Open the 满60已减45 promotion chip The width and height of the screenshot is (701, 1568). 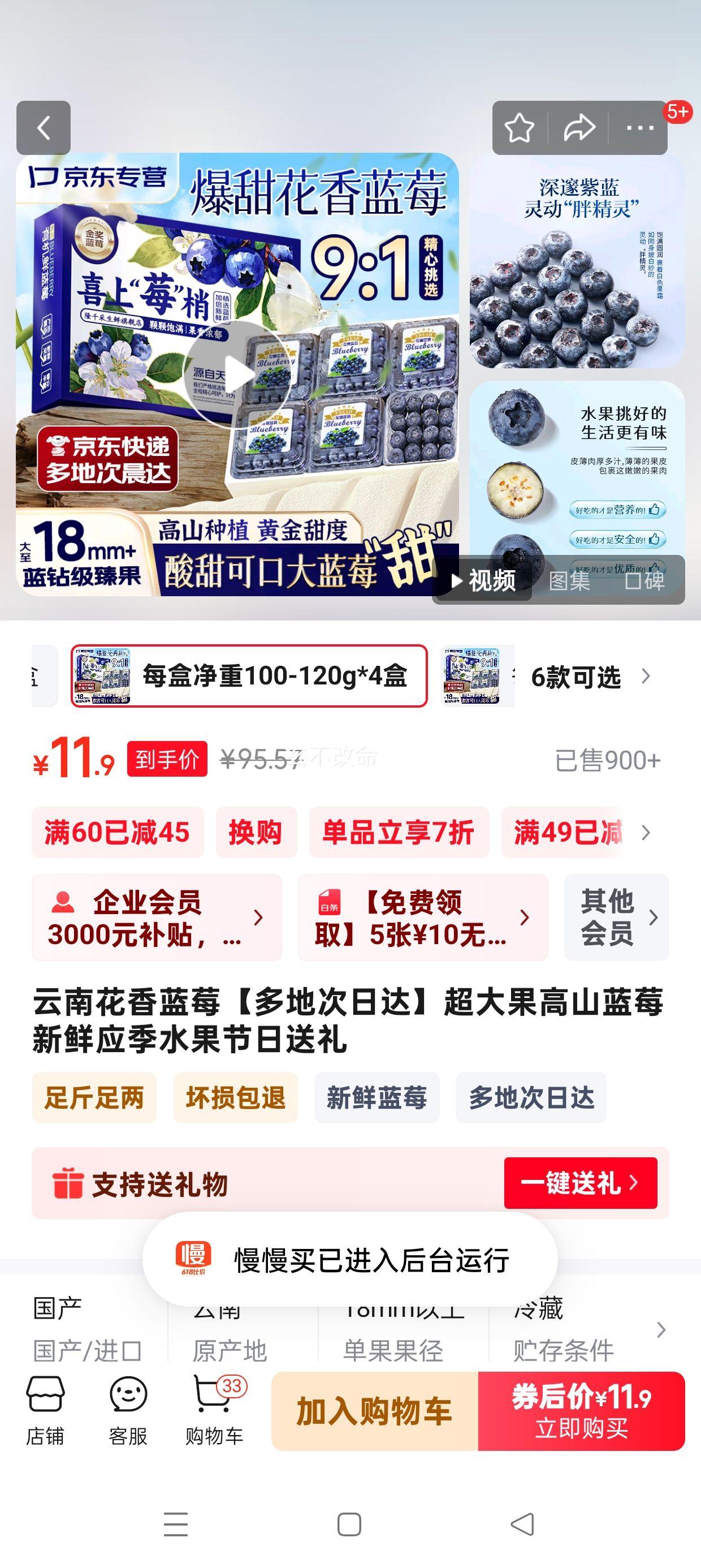[118, 832]
